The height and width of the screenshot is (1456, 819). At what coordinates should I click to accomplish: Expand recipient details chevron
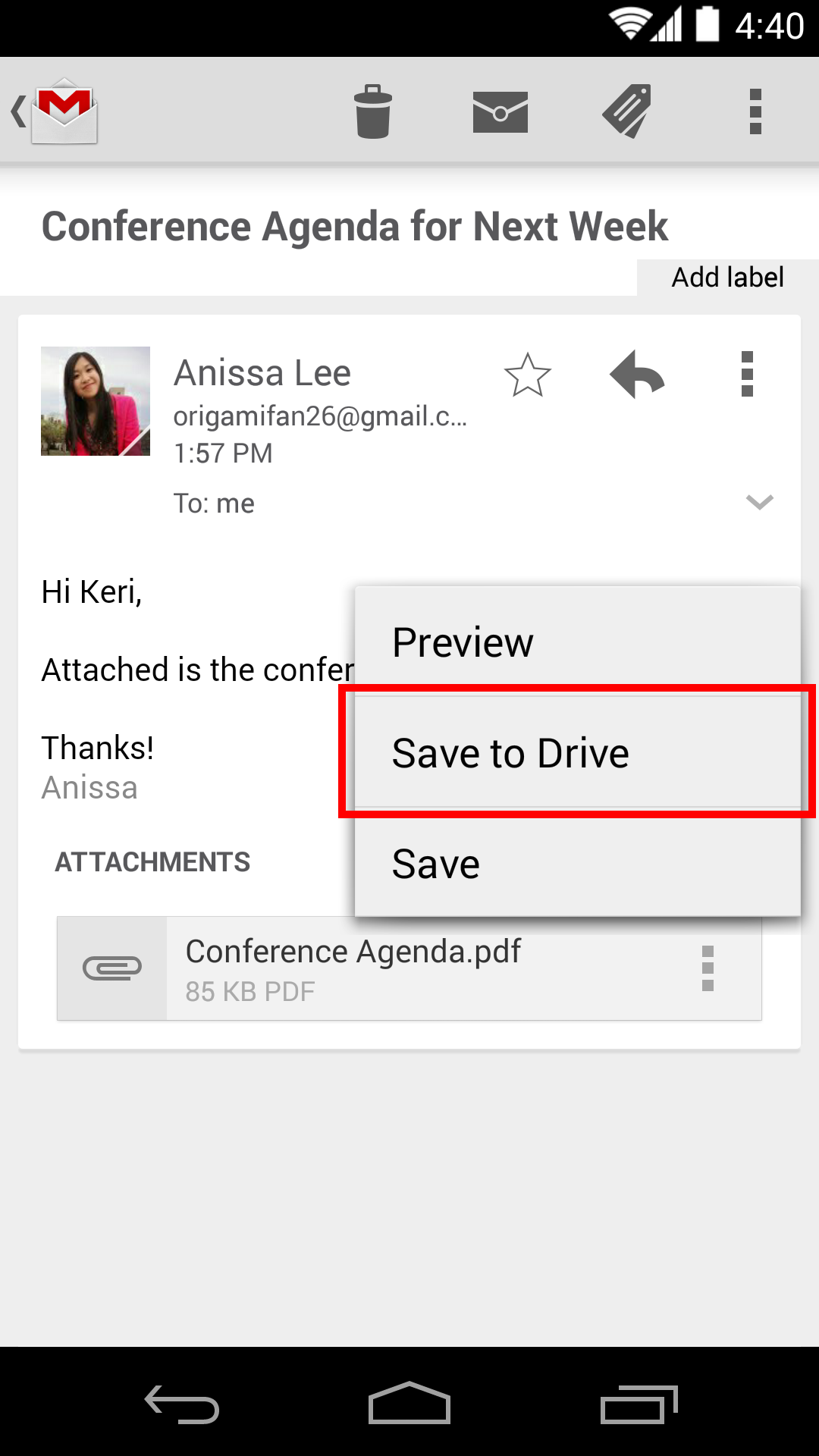coord(759,502)
